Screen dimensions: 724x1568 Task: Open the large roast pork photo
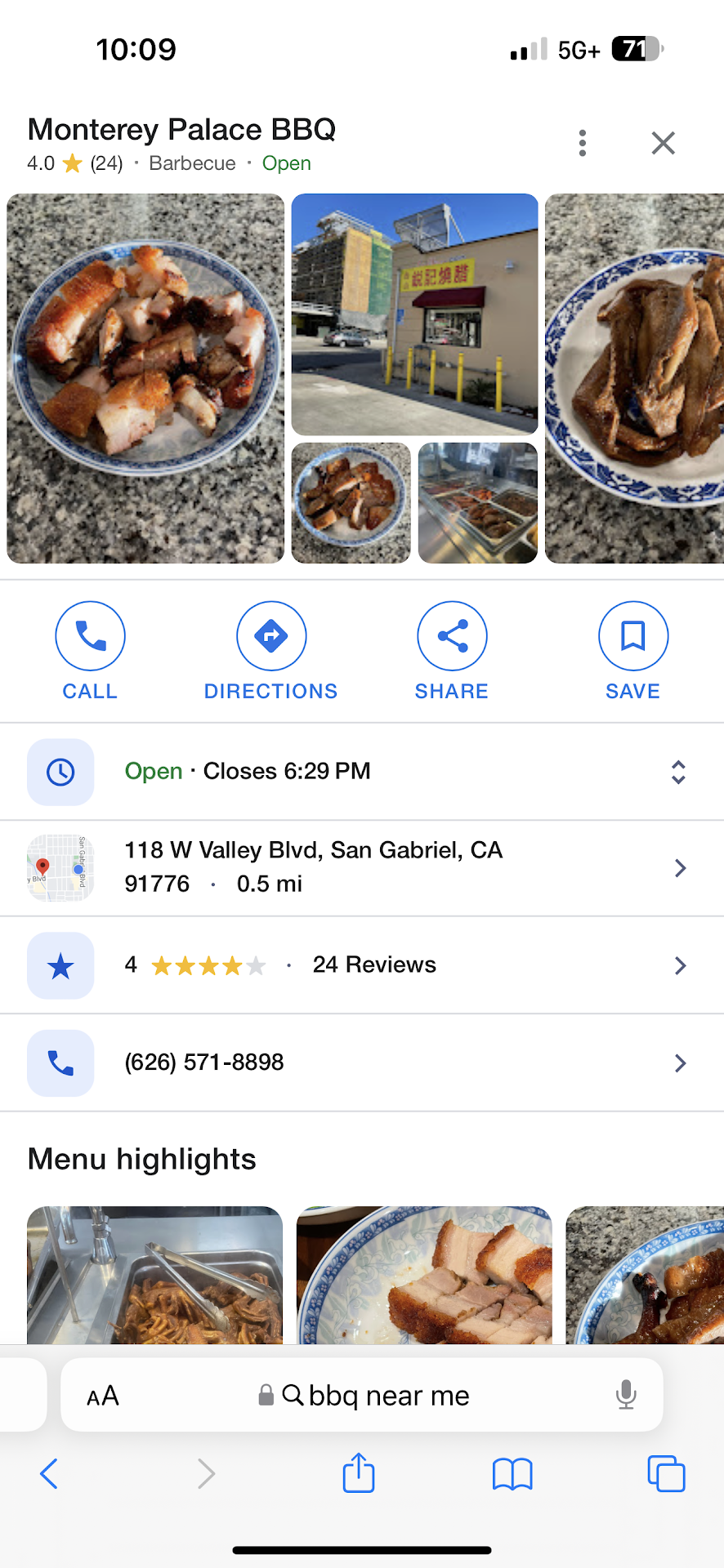(145, 378)
